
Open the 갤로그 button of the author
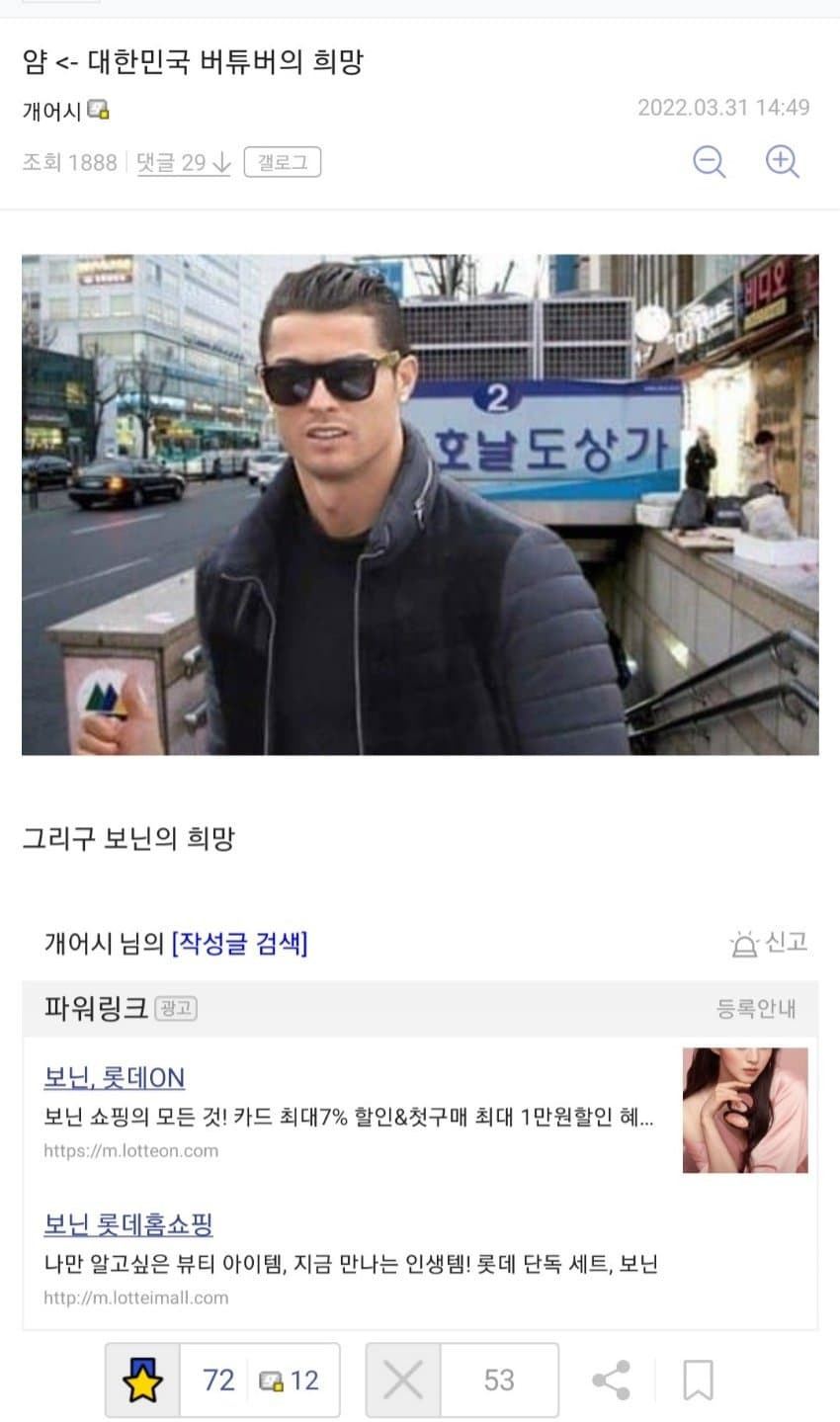tap(283, 162)
